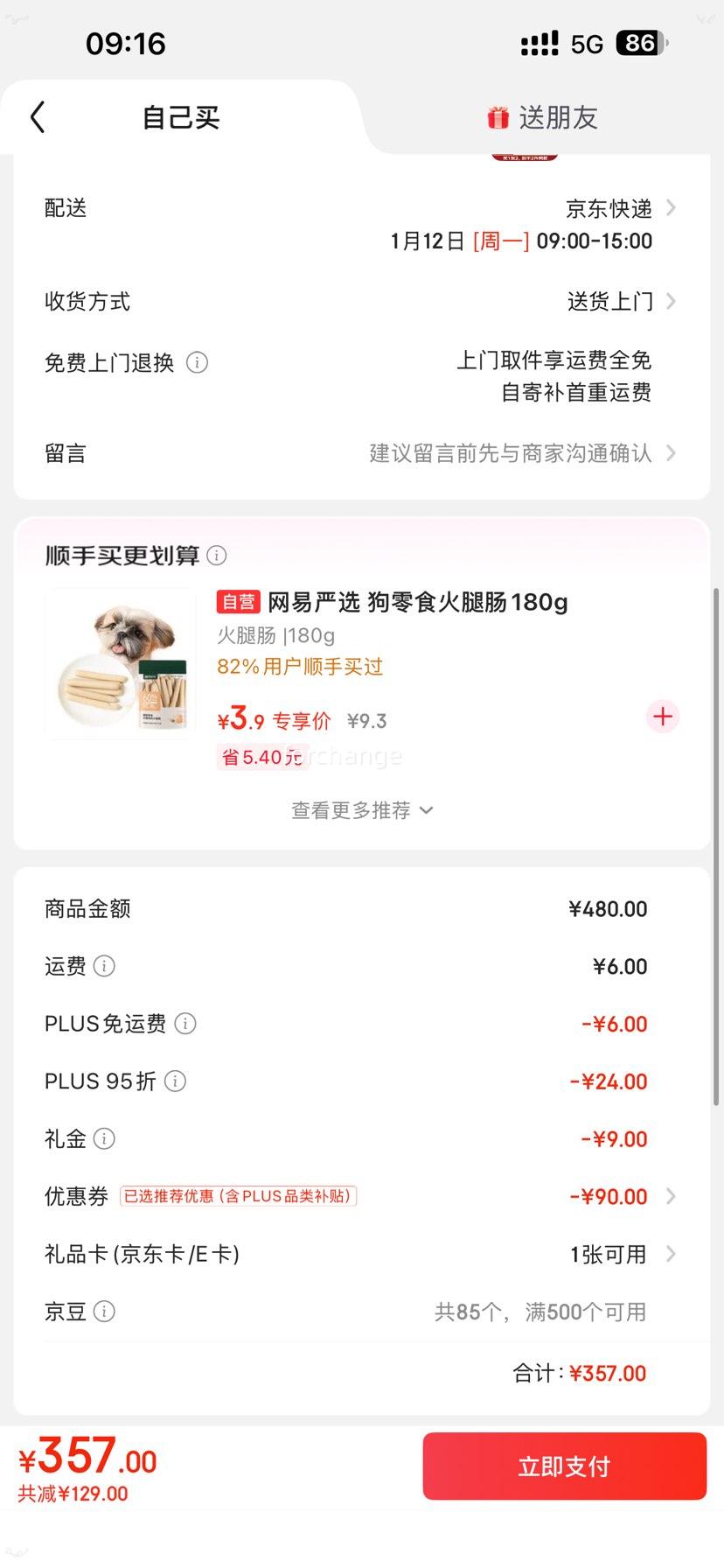Open the 顺手买更划算 info tooltip

216,555
